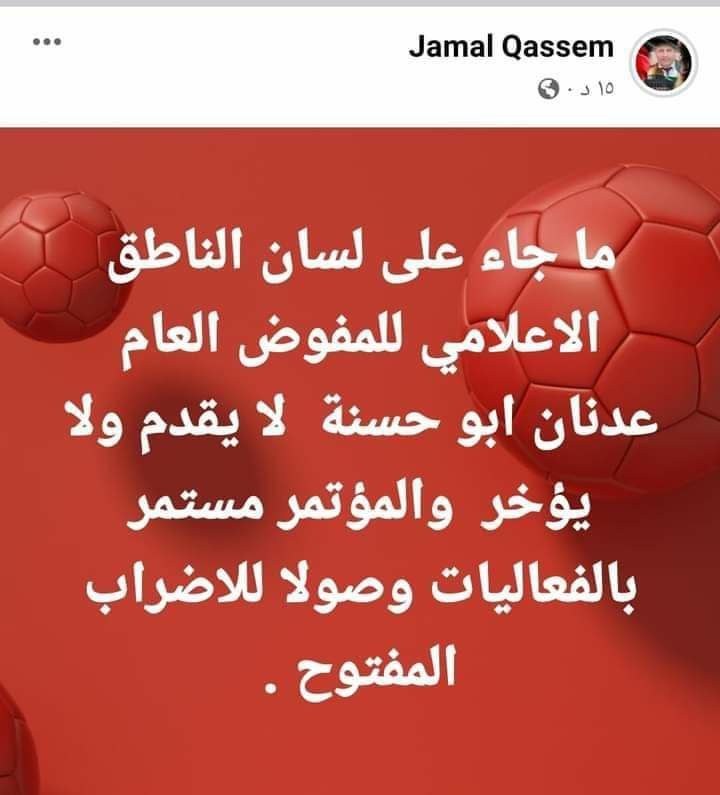Open Jamal Qassem's profile picture
Screen dimensions: 720x795
661,66
